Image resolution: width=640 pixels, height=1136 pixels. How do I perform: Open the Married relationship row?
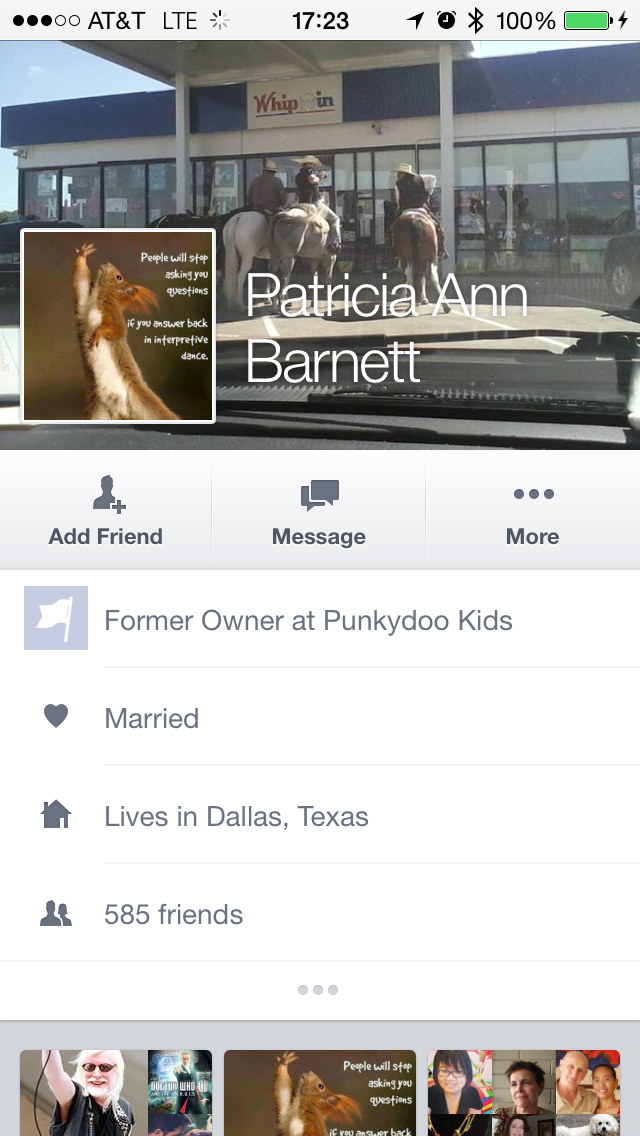pyautogui.click(x=320, y=717)
